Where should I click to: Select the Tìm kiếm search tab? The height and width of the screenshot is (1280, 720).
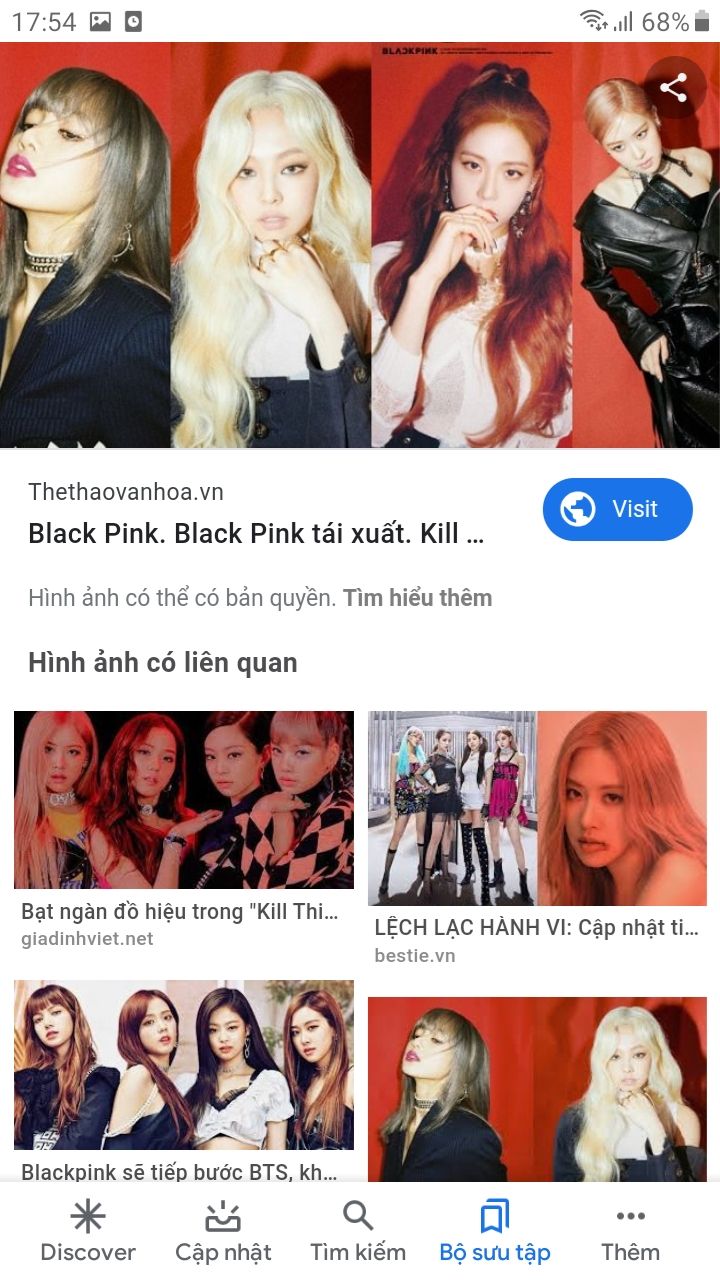pos(358,1232)
